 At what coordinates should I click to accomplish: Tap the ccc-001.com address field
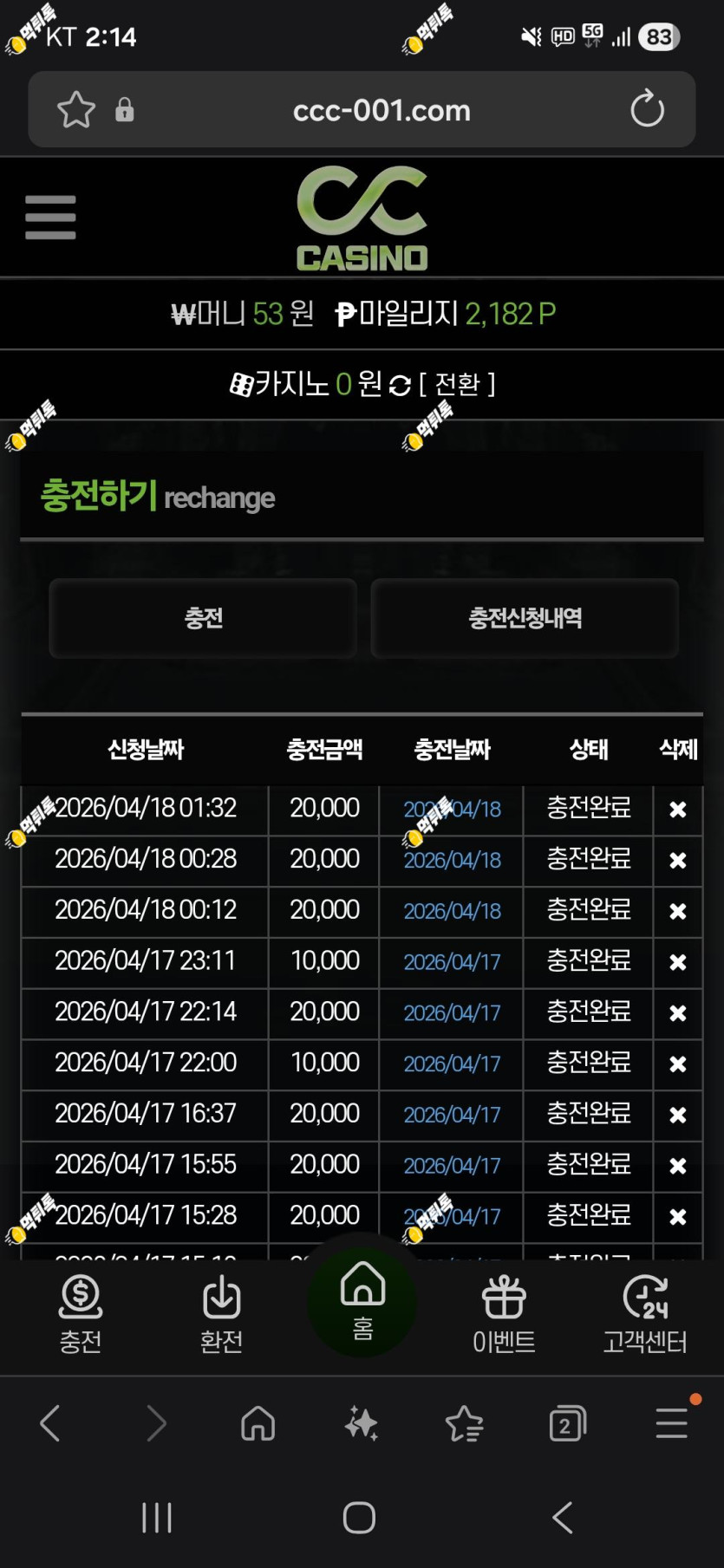click(x=382, y=110)
